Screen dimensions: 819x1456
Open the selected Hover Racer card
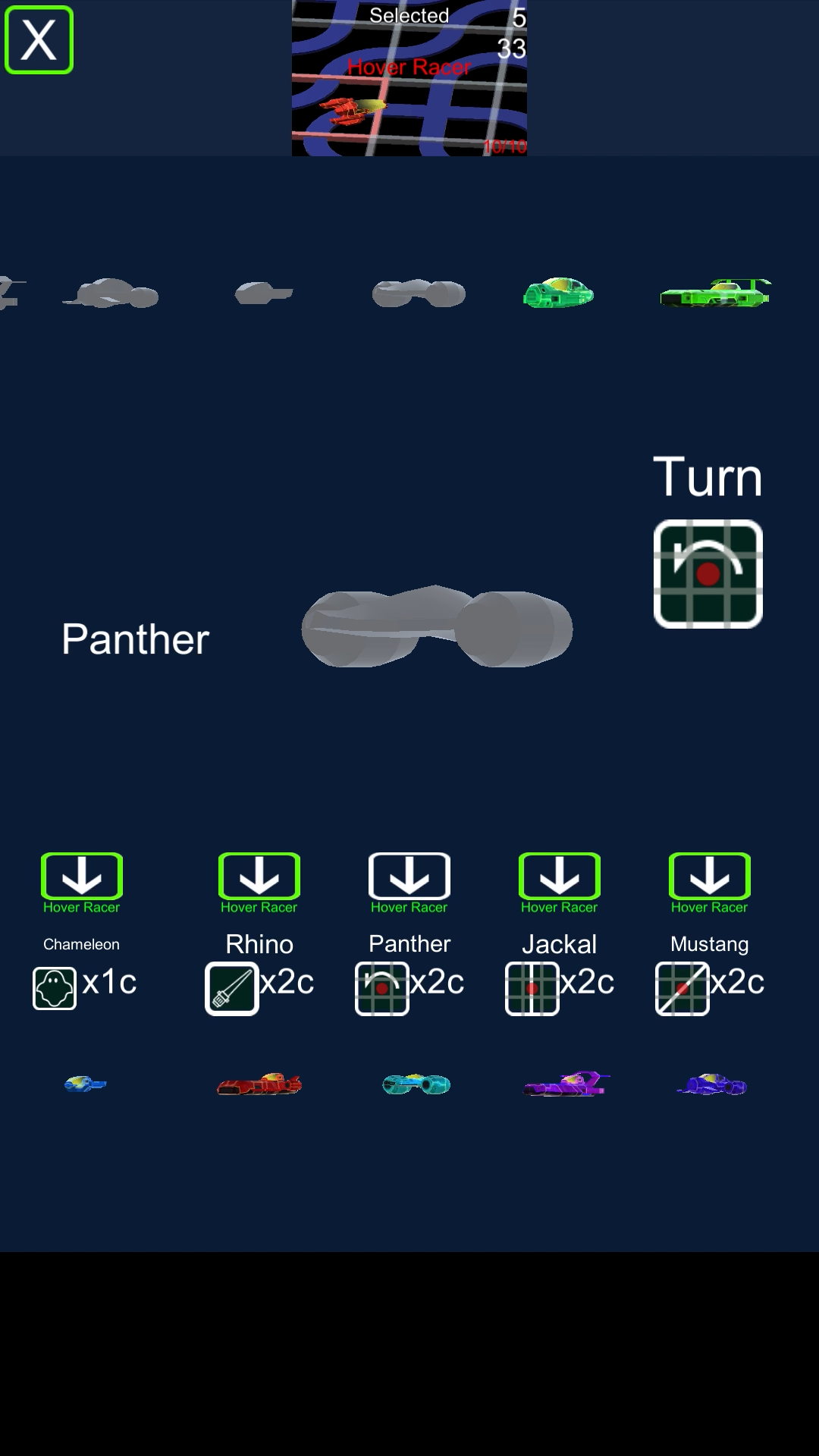tap(409, 78)
